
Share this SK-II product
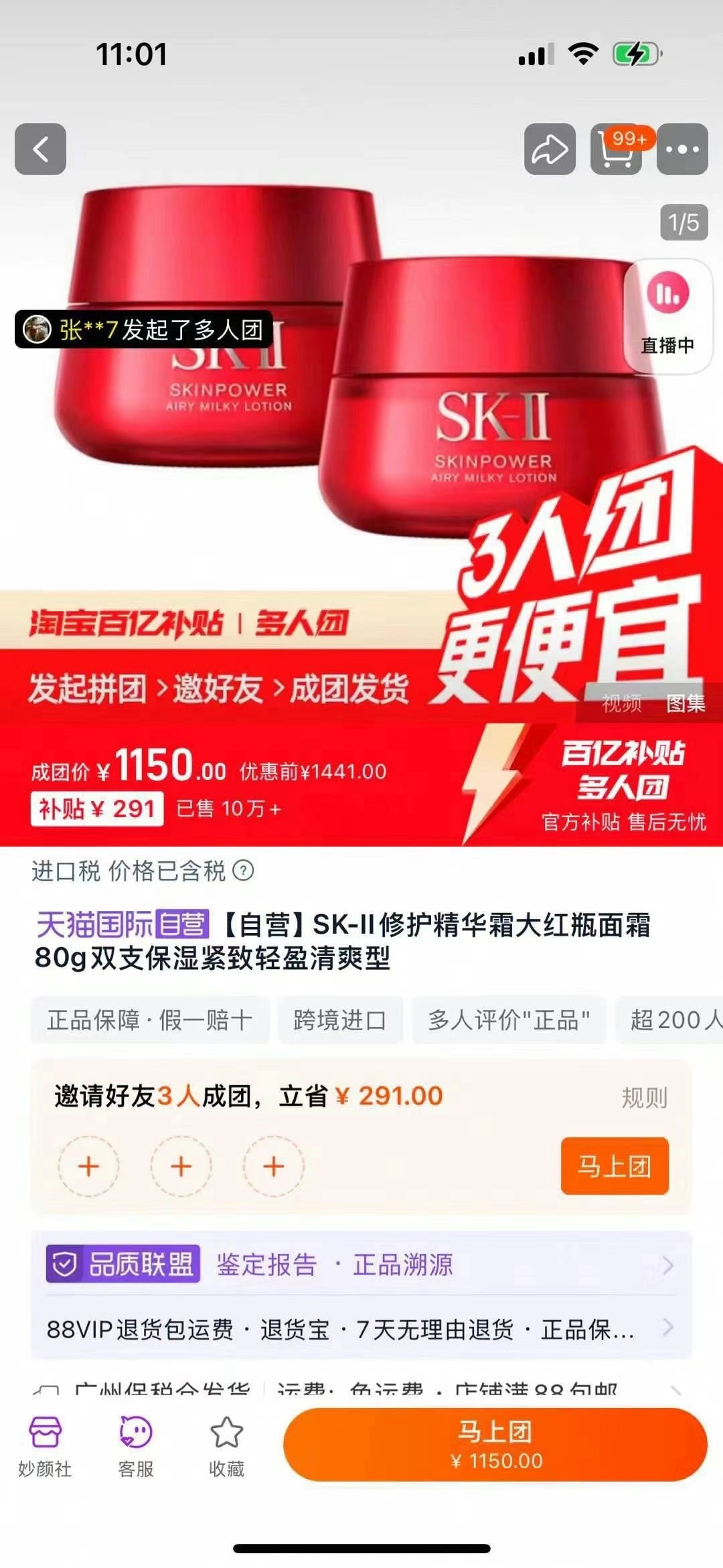click(x=549, y=149)
